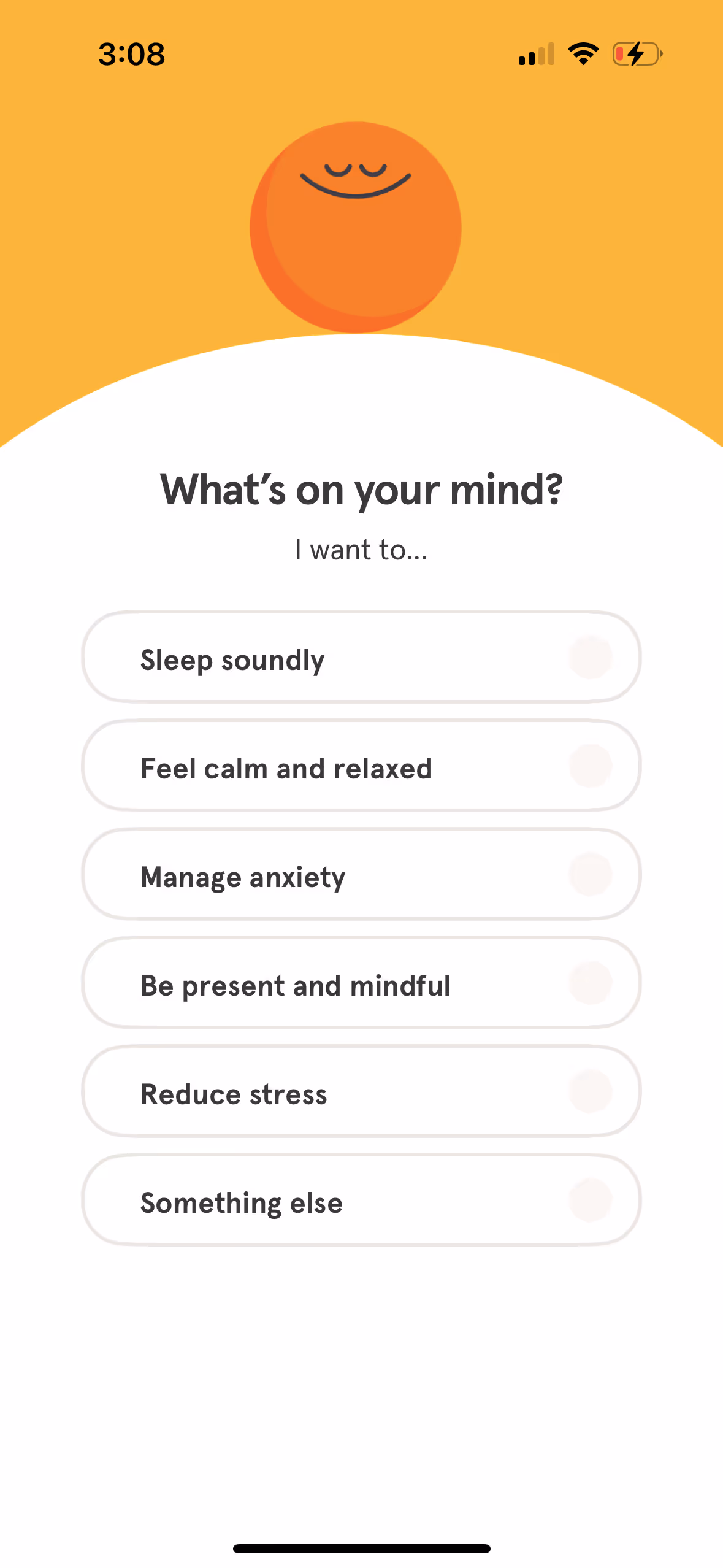Select the Sleep soundly option
The image size is (723, 1568).
(x=361, y=658)
